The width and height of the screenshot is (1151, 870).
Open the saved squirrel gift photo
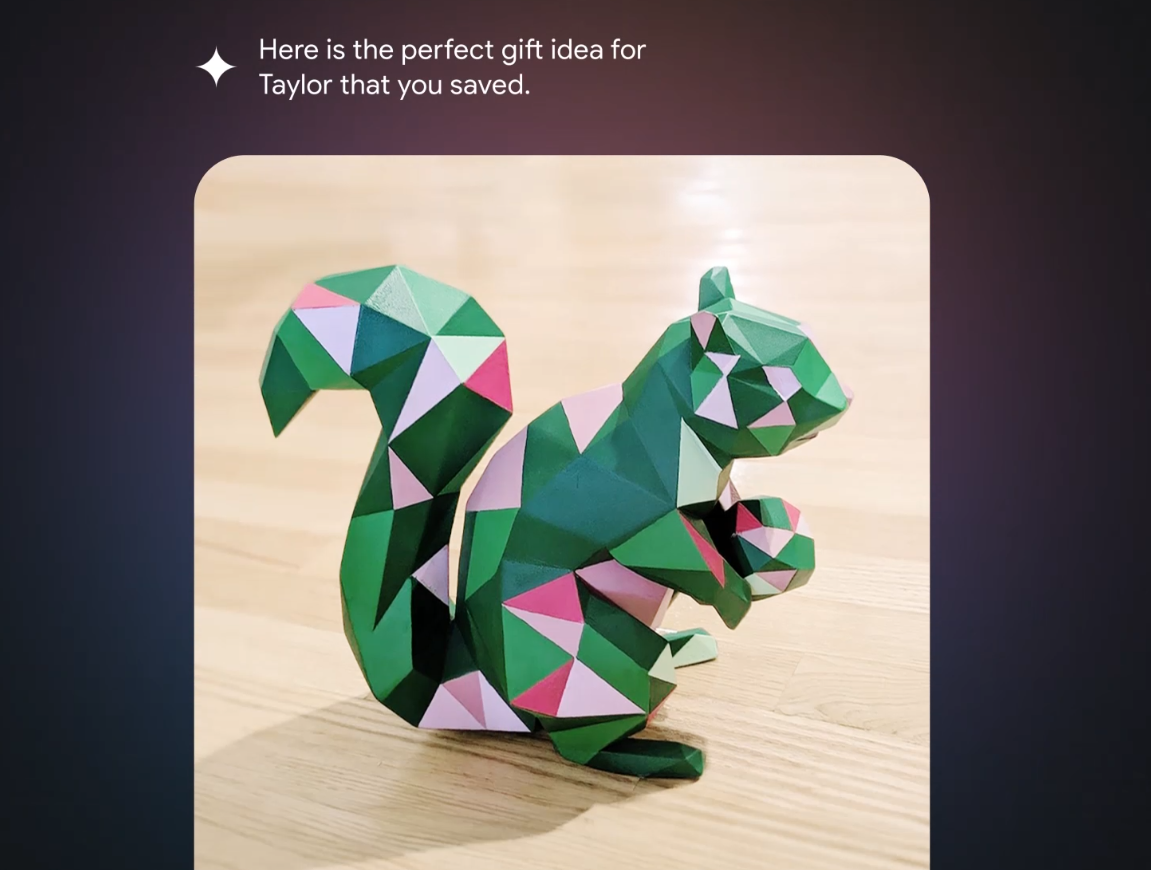click(x=561, y=512)
